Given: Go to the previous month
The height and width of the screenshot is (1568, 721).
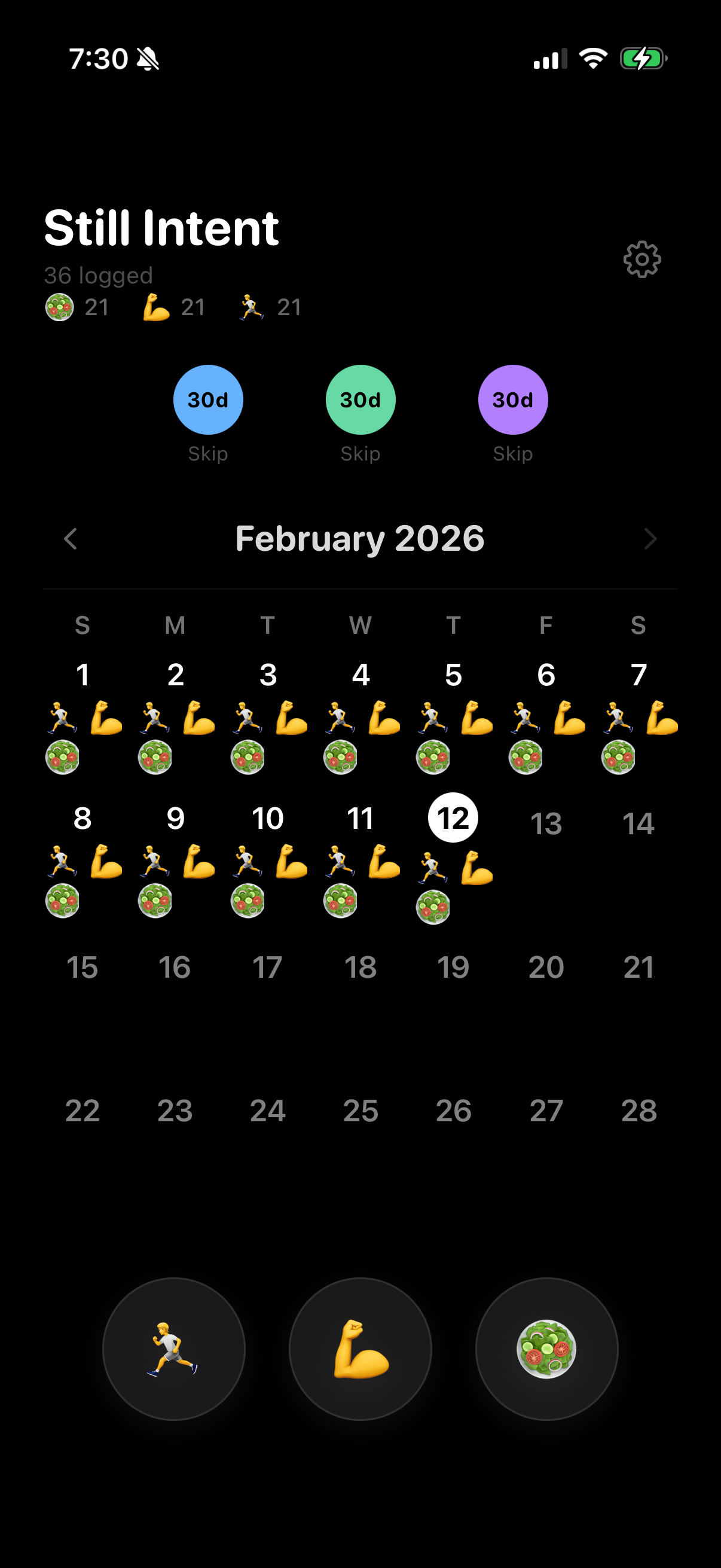Looking at the screenshot, I should (x=70, y=538).
